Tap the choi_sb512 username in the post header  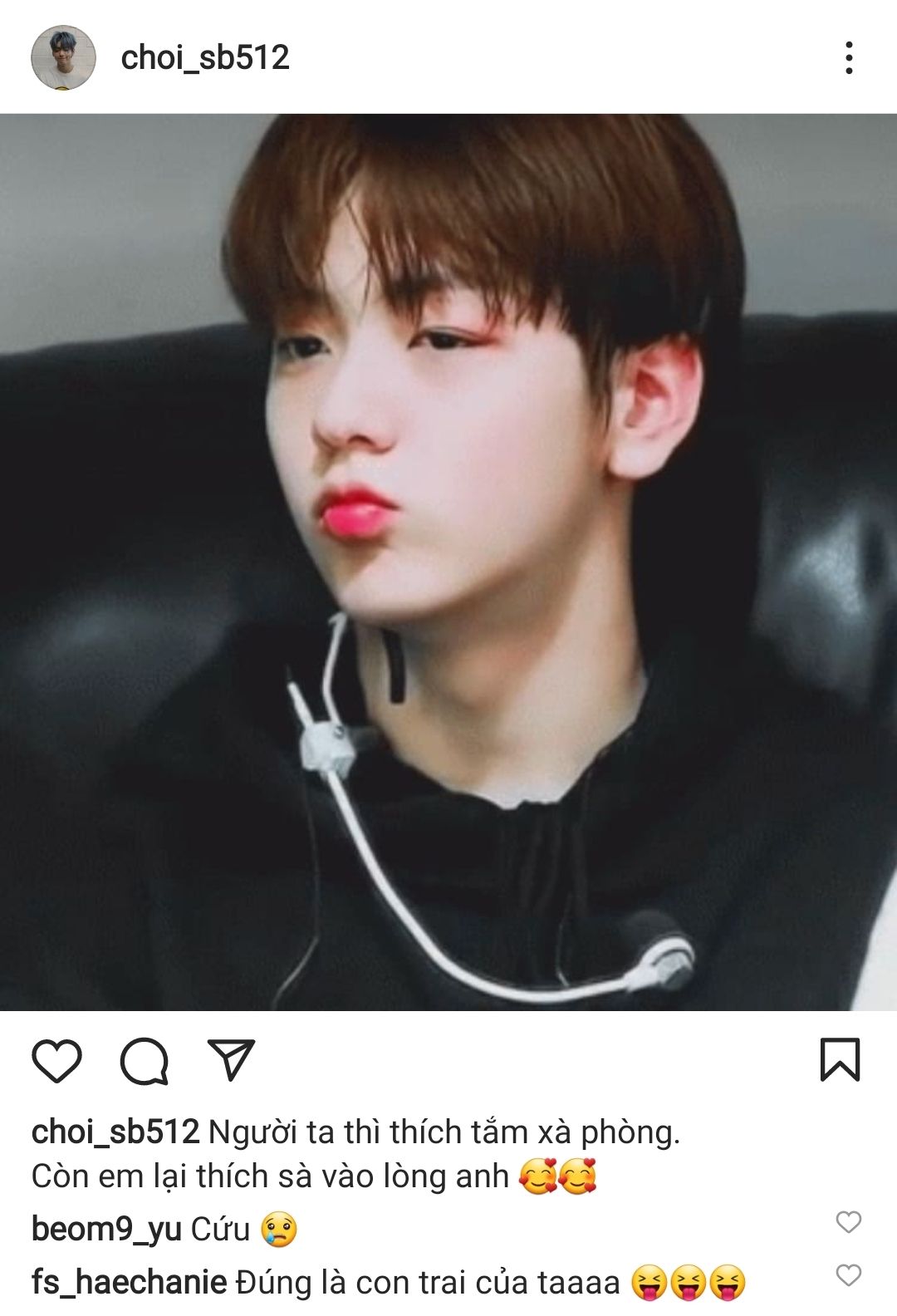pyautogui.click(x=205, y=58)
